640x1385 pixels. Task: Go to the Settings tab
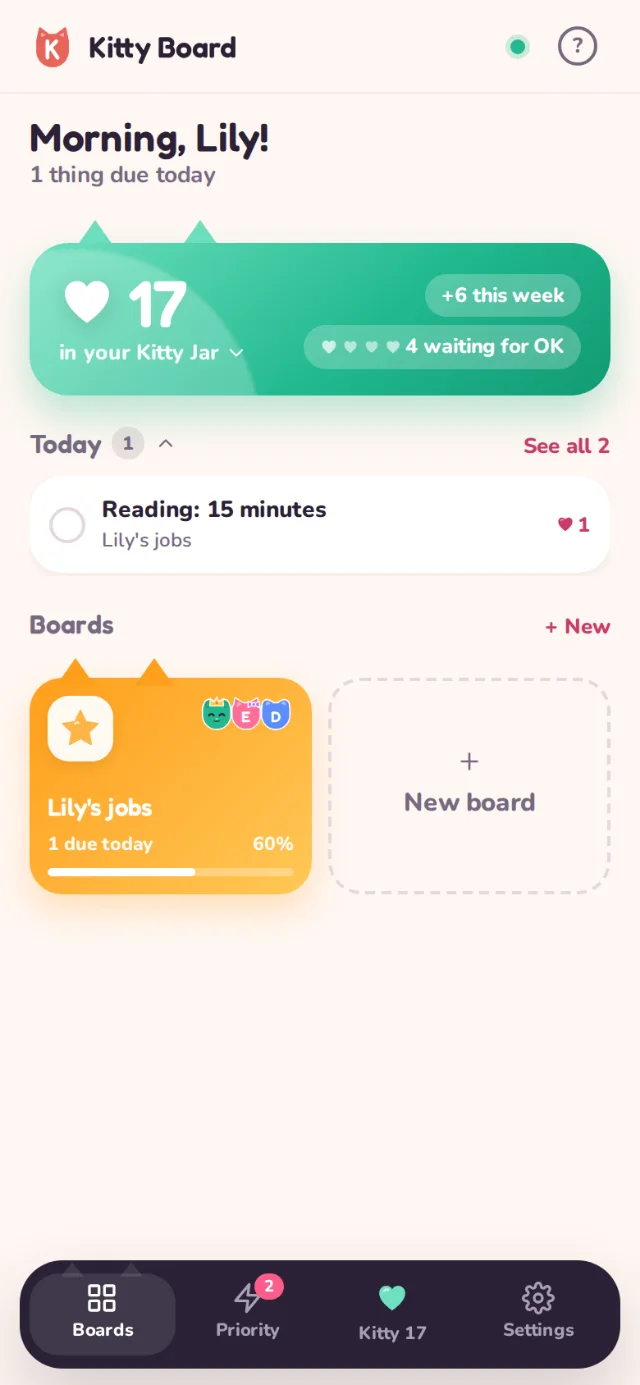(x=538, y=1314)
